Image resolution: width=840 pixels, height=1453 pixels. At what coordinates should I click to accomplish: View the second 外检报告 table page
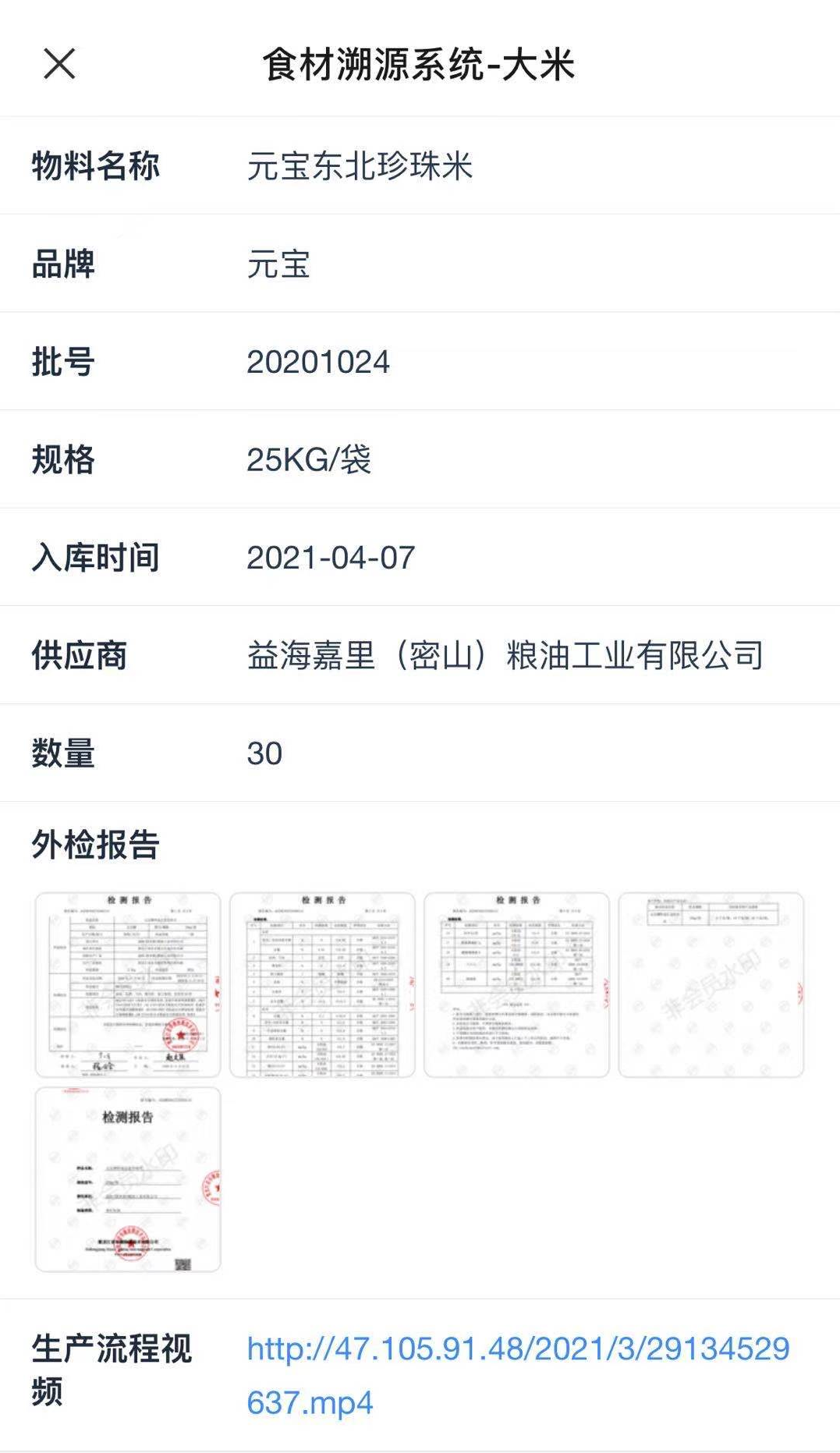tap(322, 984)
